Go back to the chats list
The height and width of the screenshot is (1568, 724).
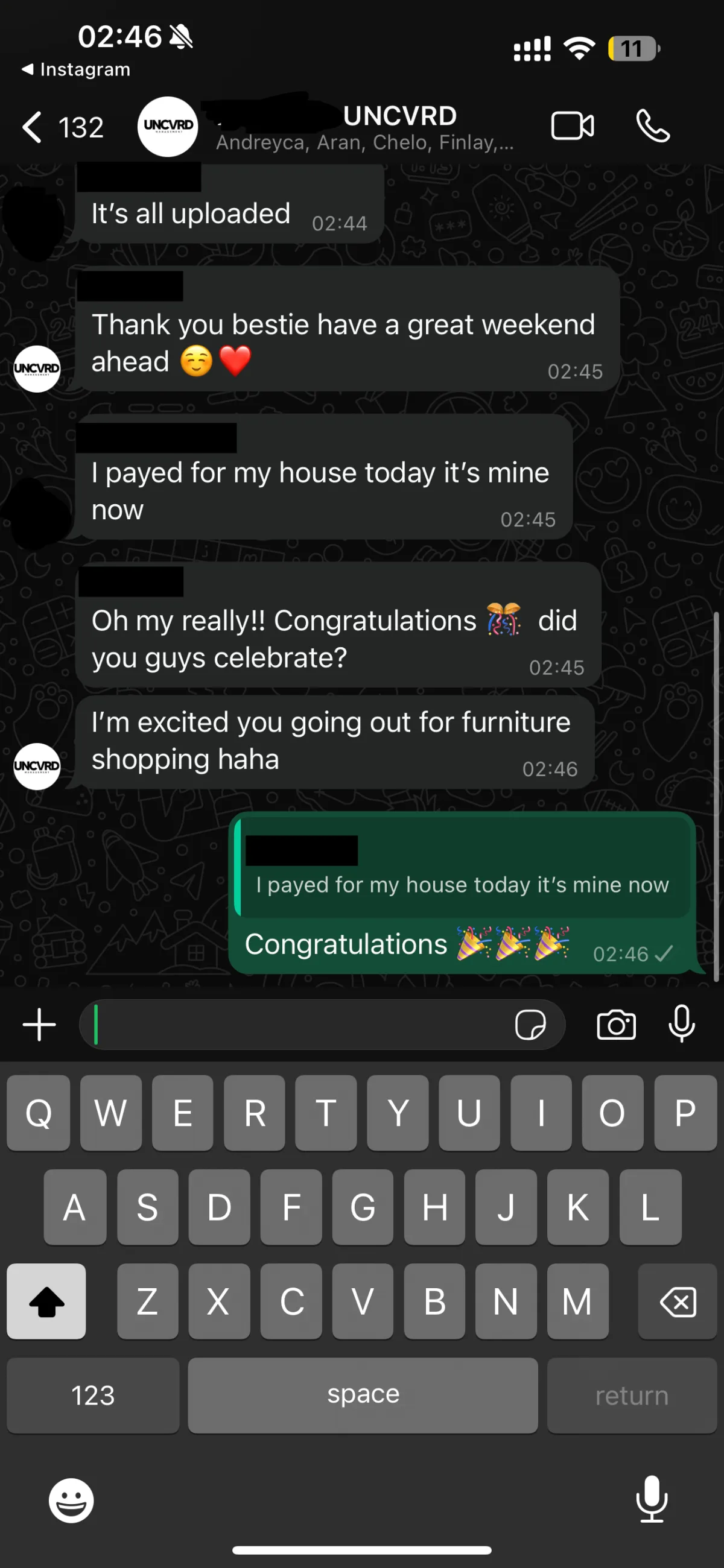61,127
